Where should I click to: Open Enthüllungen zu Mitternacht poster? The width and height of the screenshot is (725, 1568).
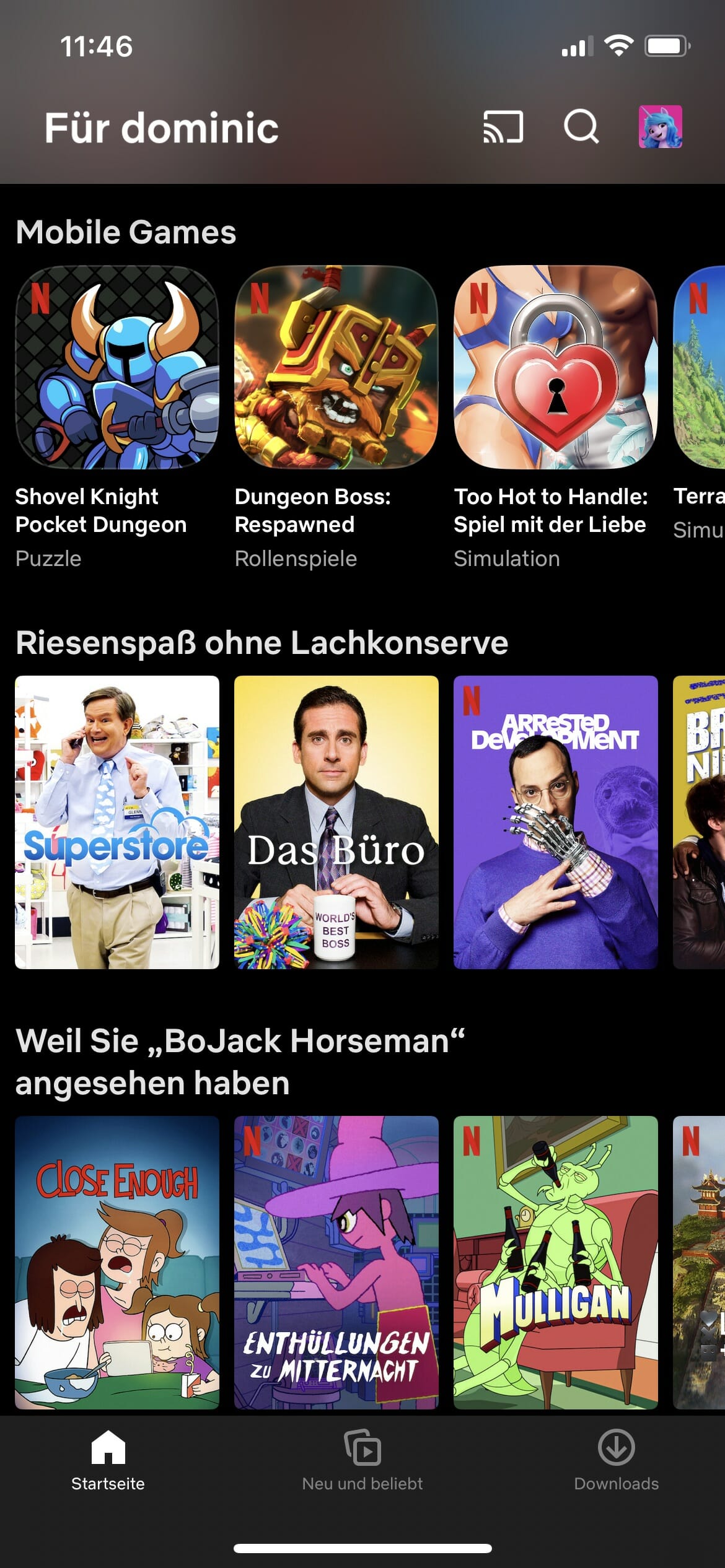point(336,1262)
